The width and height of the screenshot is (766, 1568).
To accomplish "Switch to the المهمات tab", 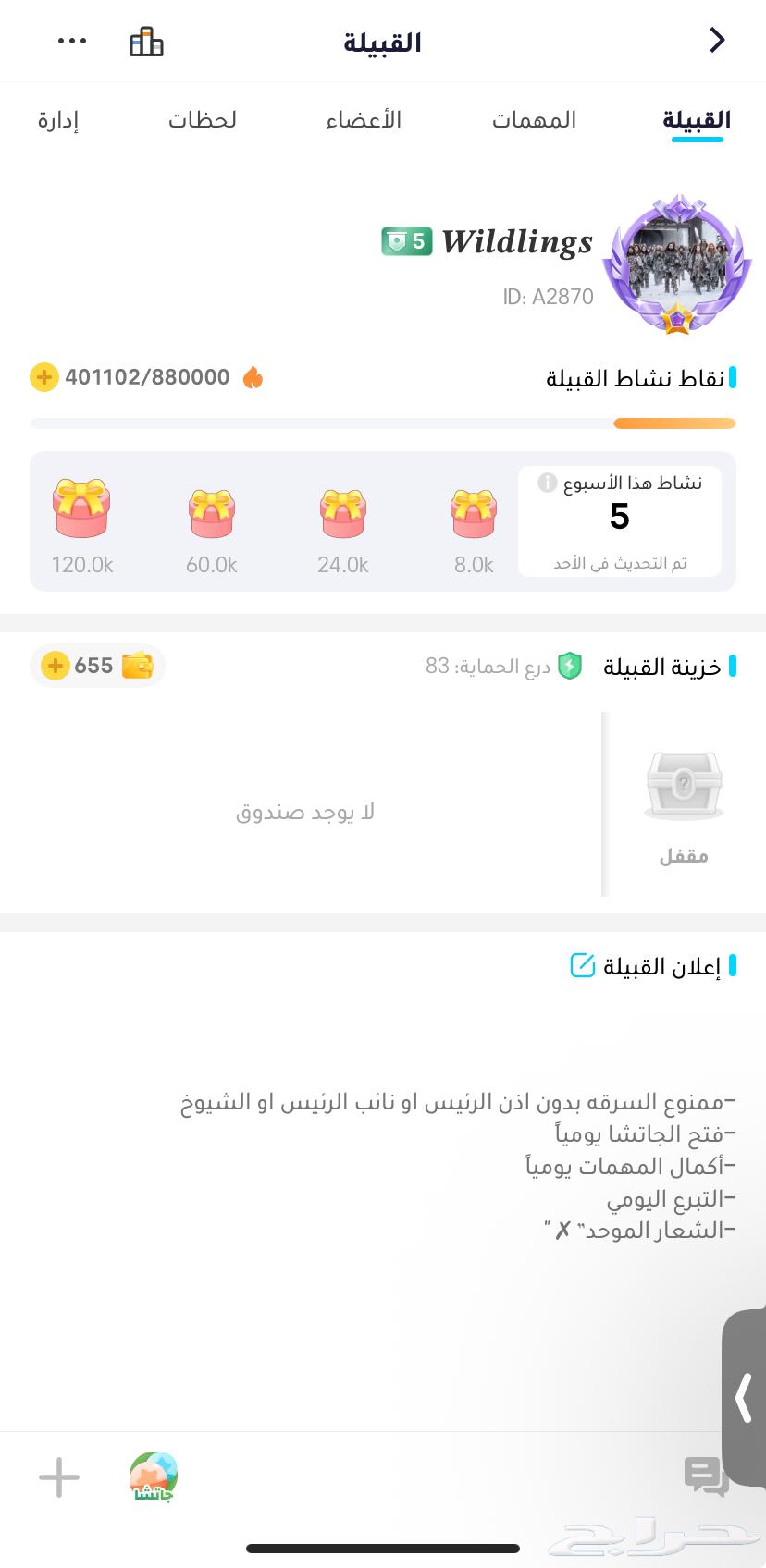I will pyautogui.click(x=534, y=119).
